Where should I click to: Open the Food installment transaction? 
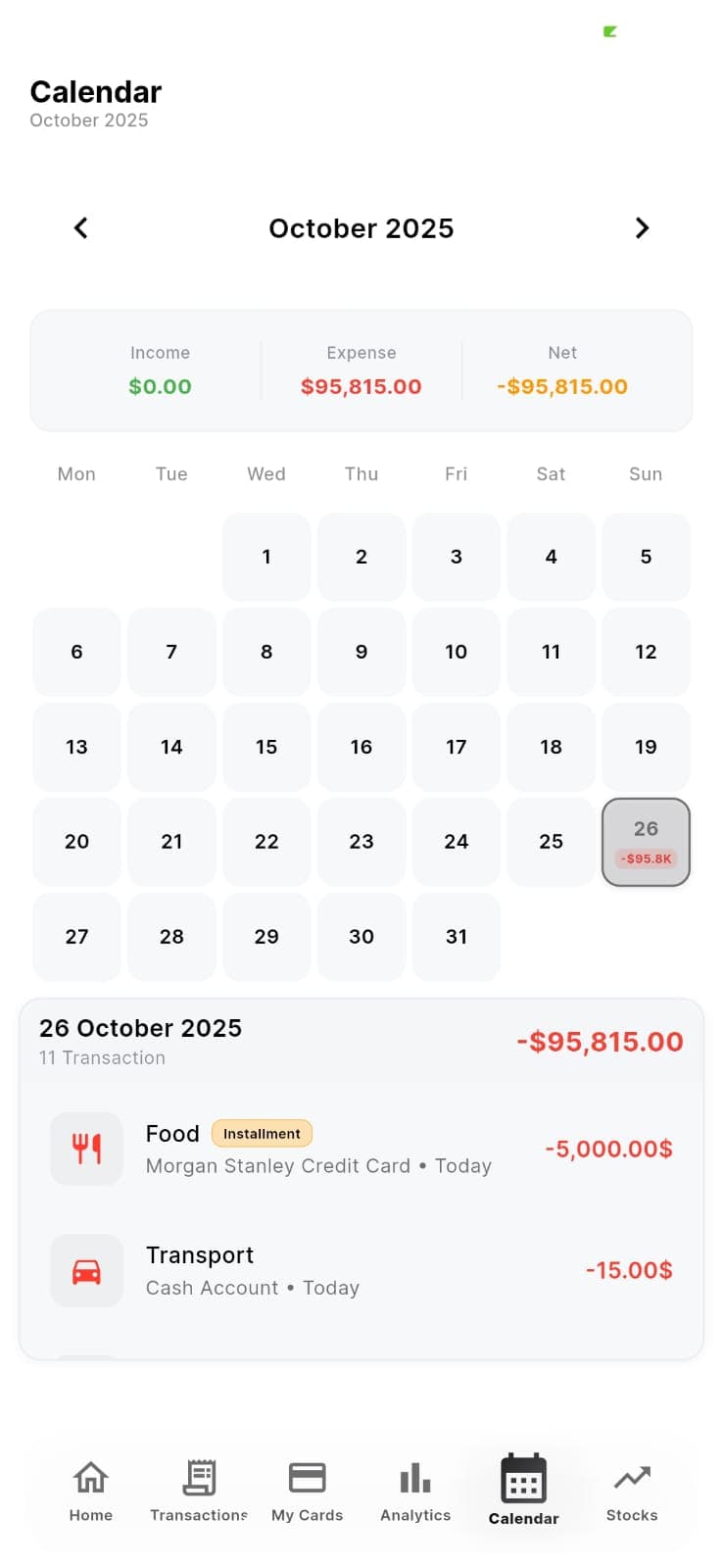361,1149
